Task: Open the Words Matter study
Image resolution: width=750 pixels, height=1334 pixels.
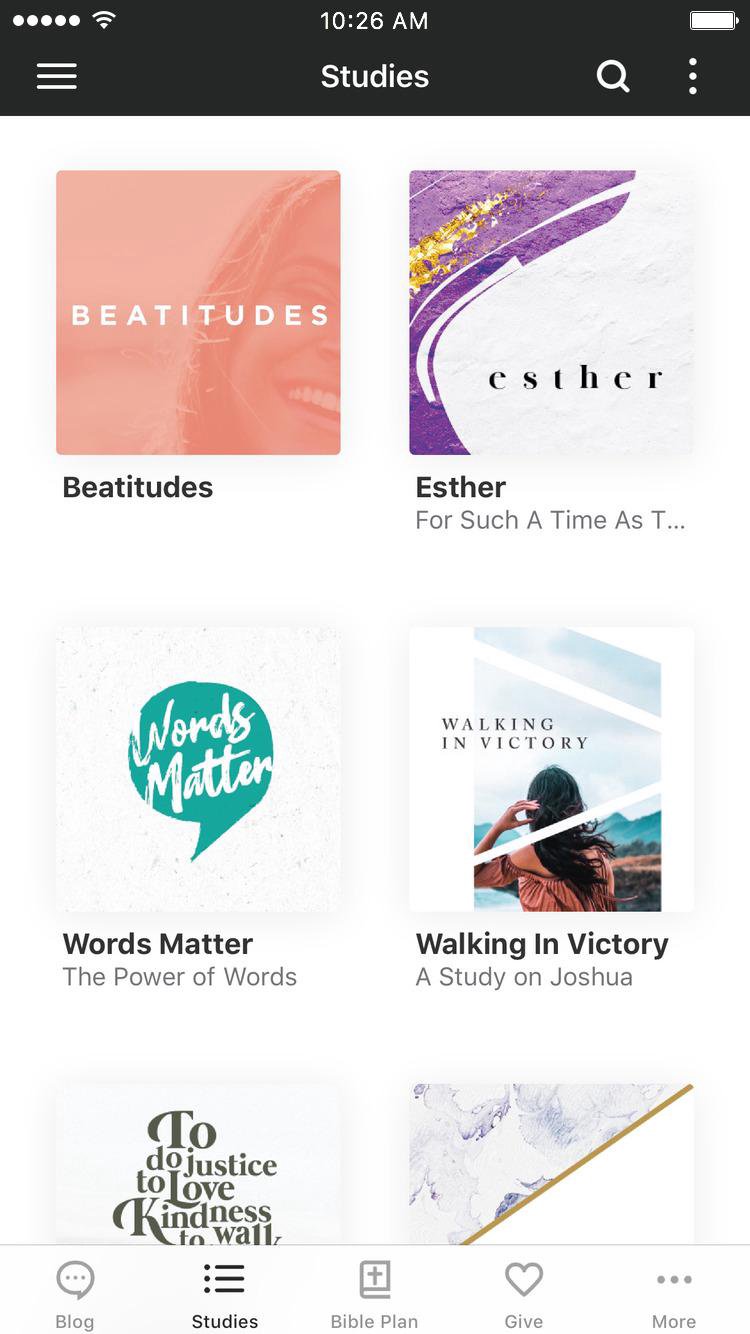Action: (198, 769)
